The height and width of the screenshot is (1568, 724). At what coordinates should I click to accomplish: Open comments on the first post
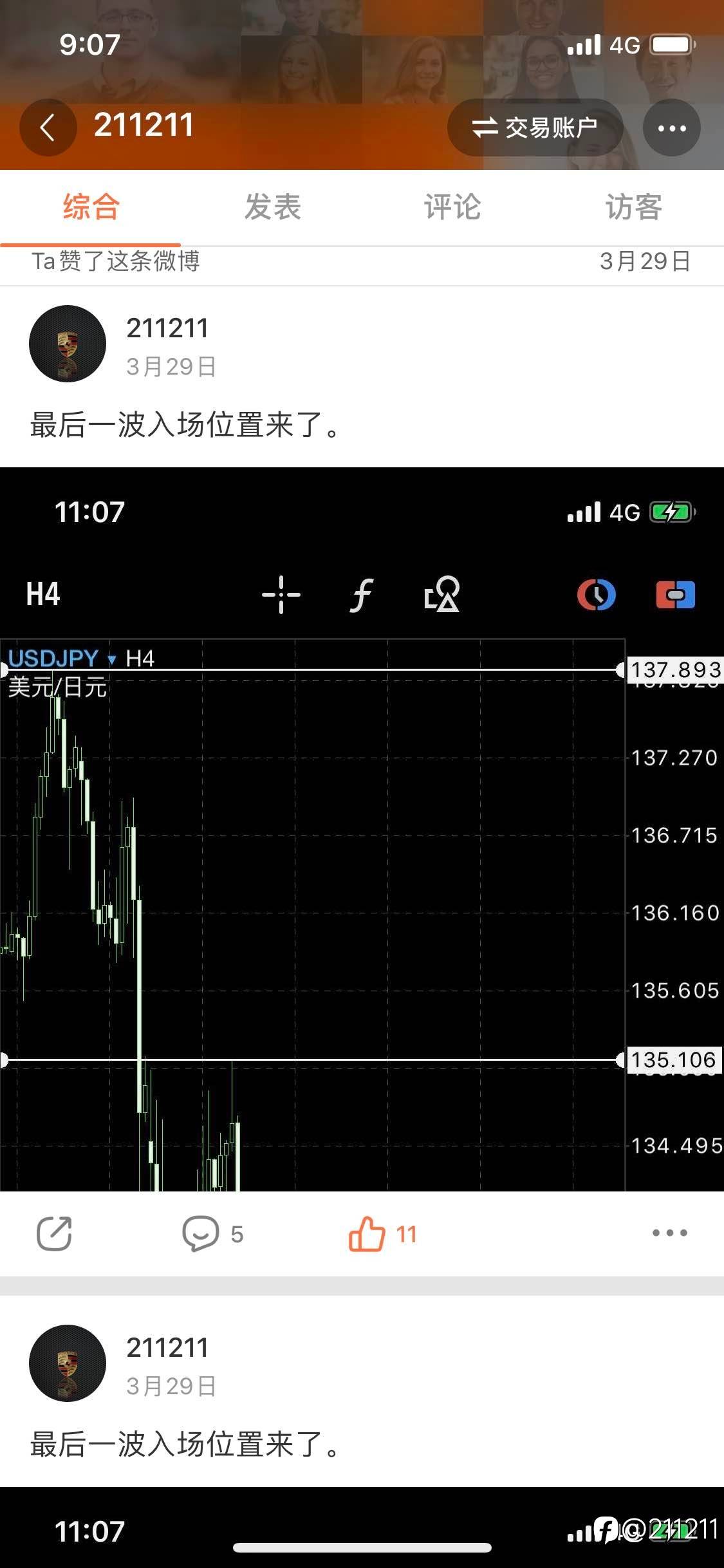coord(213,1233)
